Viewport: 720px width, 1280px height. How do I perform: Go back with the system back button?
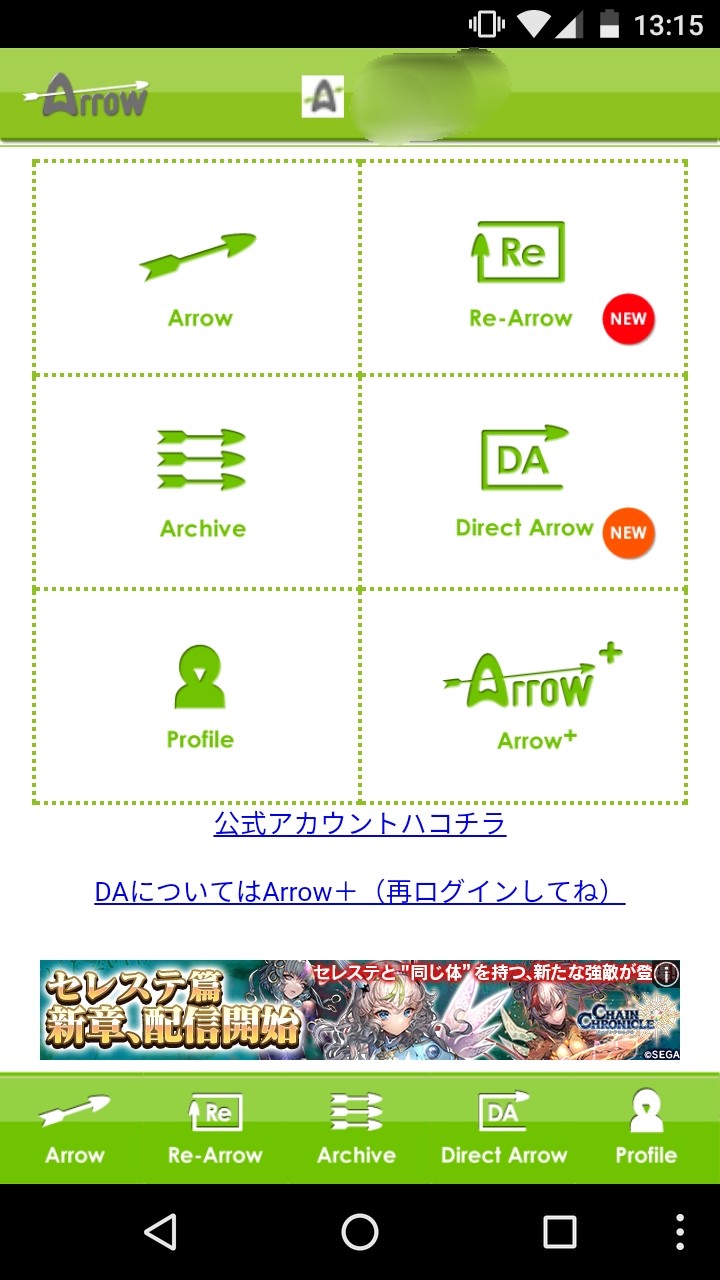pyautogui.click(x=160, y=1232)
